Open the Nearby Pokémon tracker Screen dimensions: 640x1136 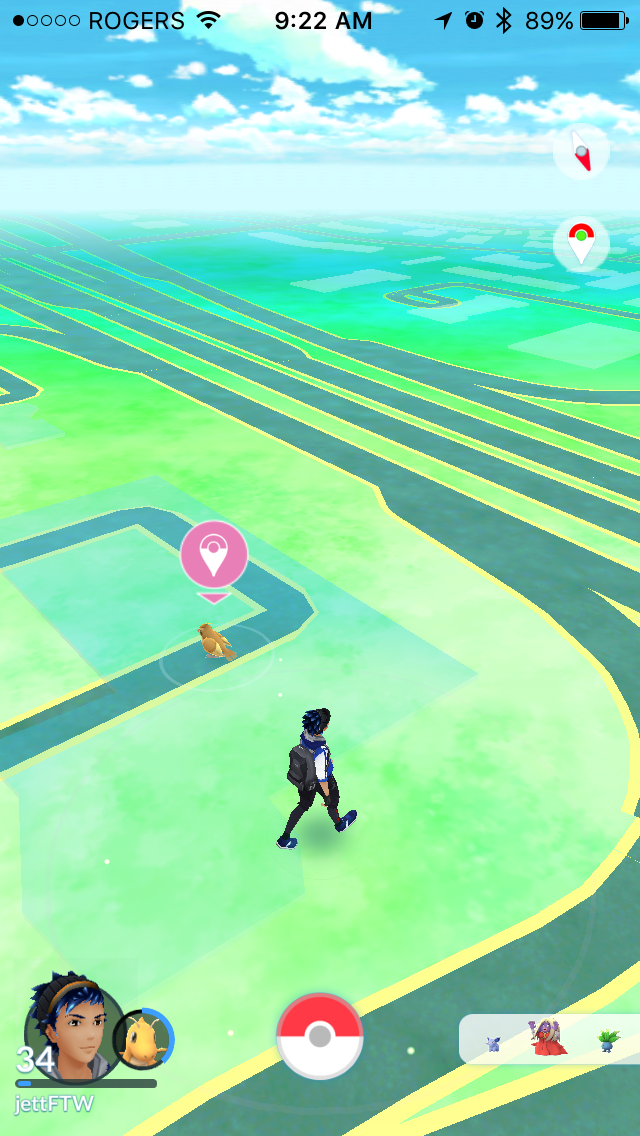(x=548, y=1040)
